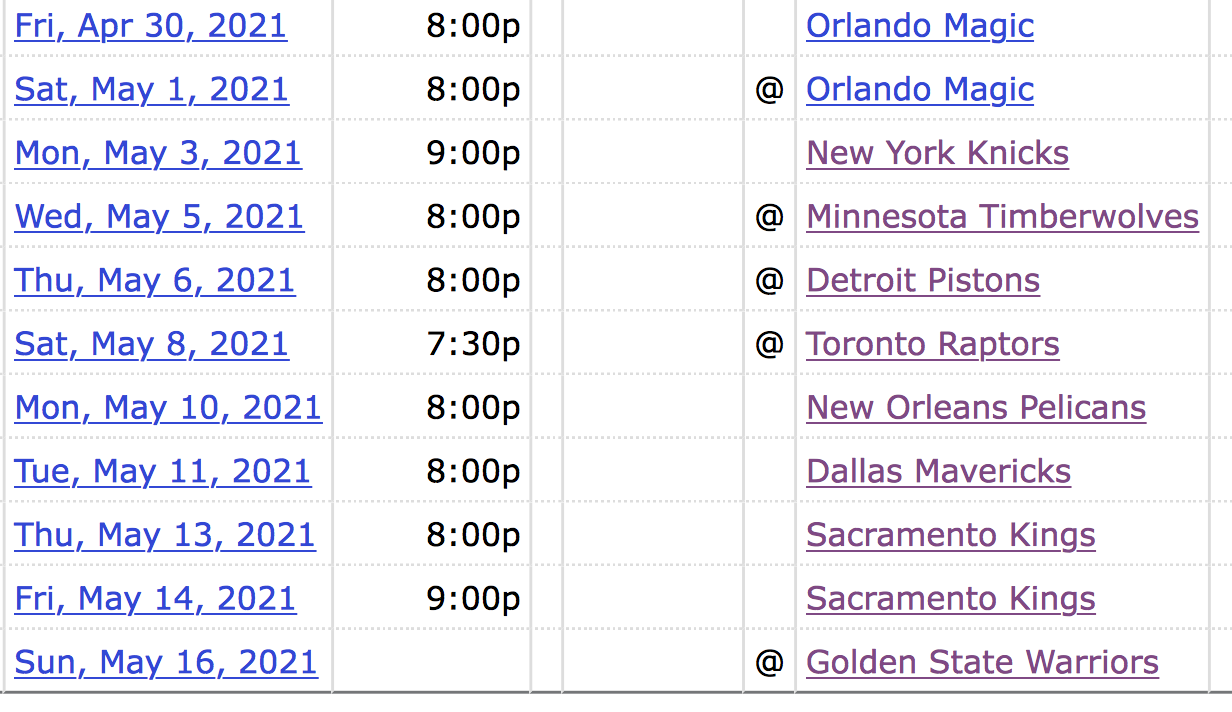This screenshot has height=712, width=1232.
Task: Go to the New Orleans Pelicans link
Action: click(975, 408)
